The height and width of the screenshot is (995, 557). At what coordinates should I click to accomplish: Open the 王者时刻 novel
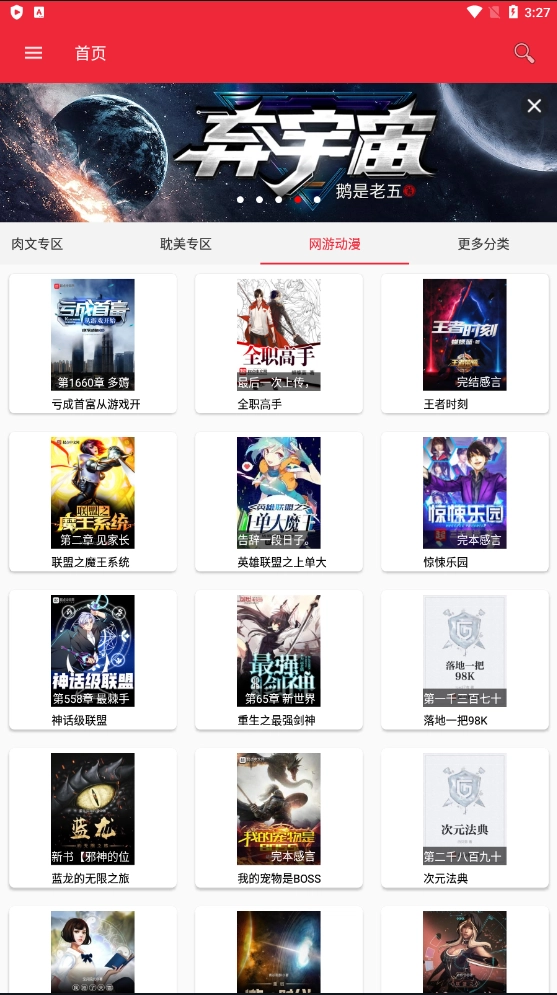click(464, 343)
